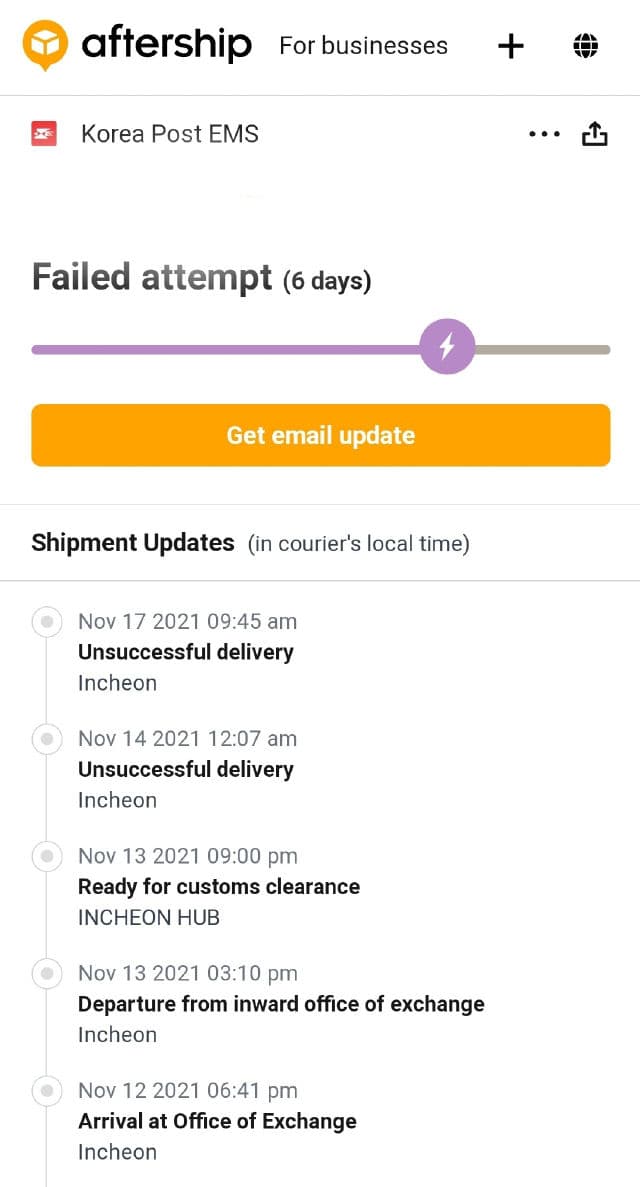The image size is (640, 1187).
Task: Open the AfterShip home logo
Action: tap(136, 45)
